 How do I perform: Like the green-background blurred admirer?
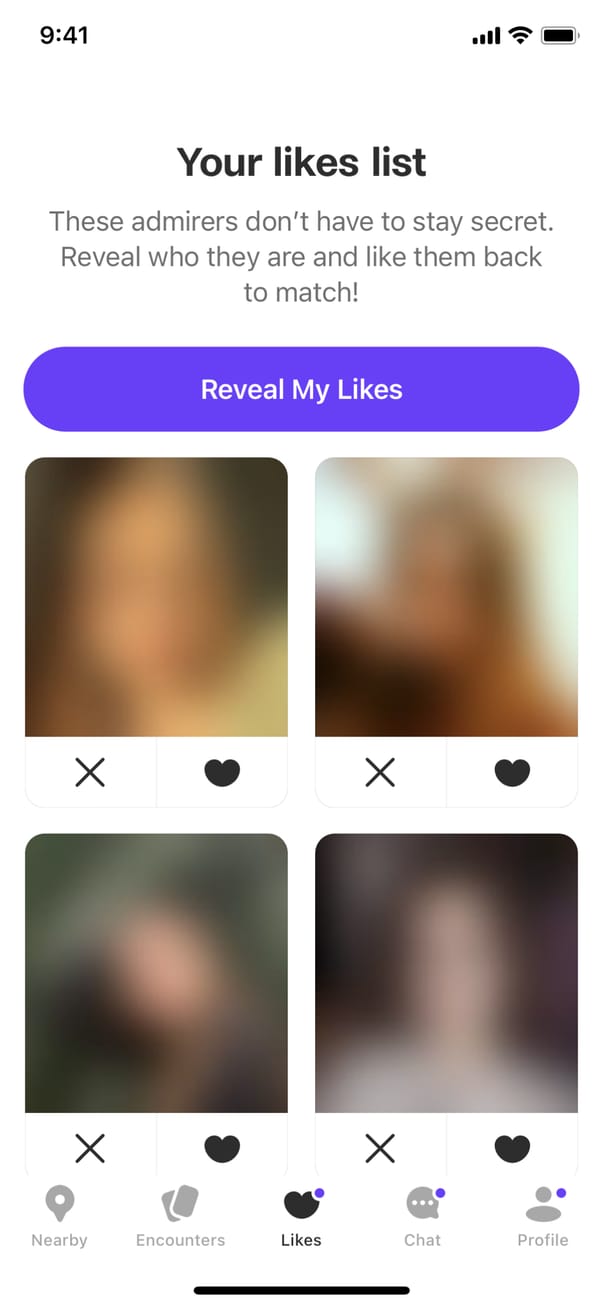click(222, 1149)
